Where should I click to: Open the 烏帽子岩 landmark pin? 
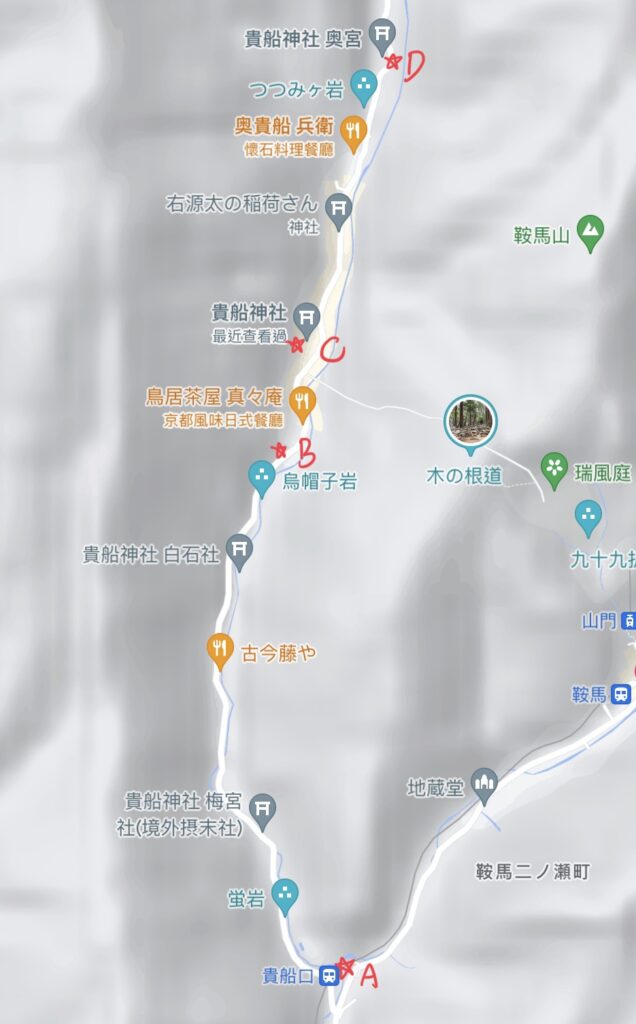coord(262,476)
